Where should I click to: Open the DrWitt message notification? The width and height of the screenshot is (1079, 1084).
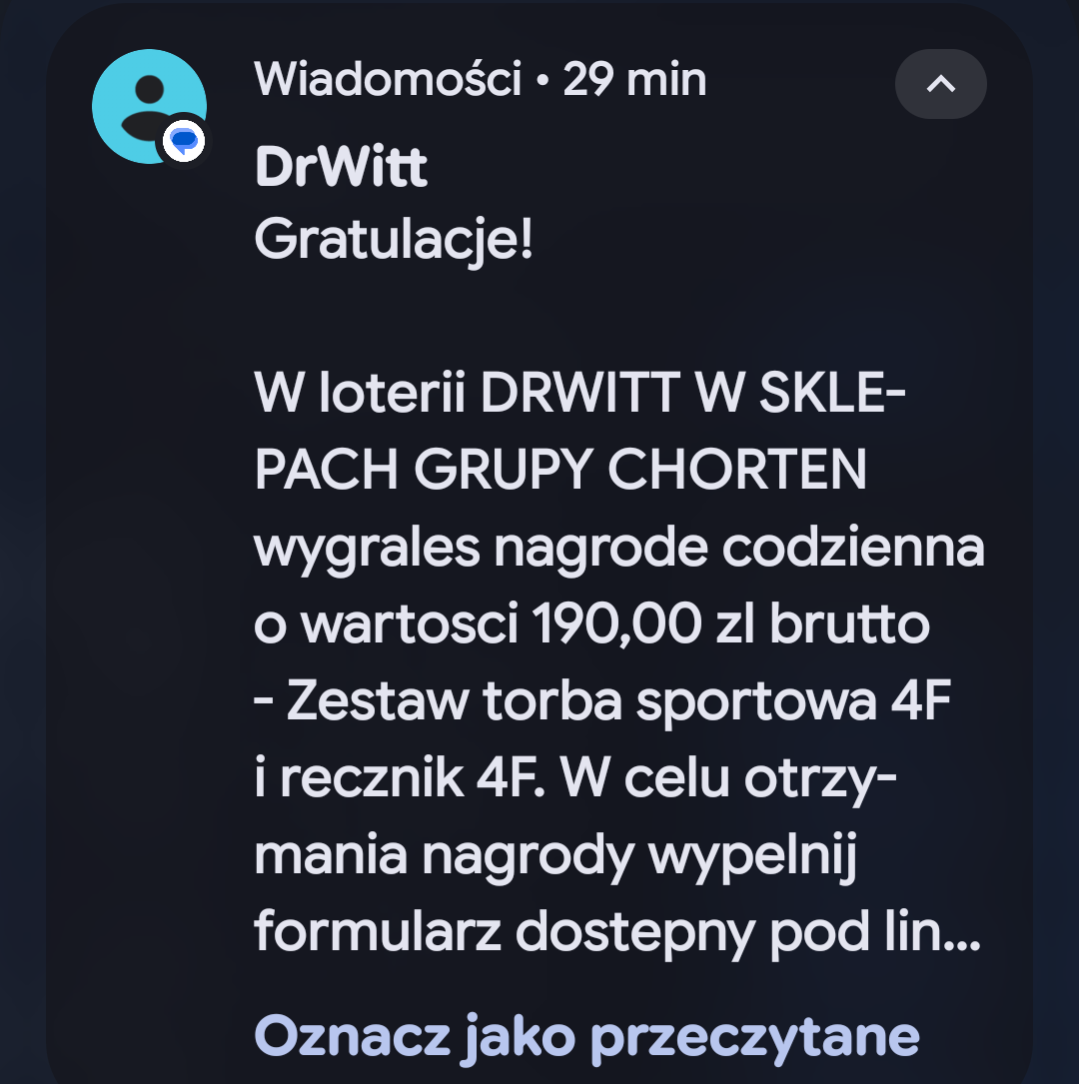[600, 550]
